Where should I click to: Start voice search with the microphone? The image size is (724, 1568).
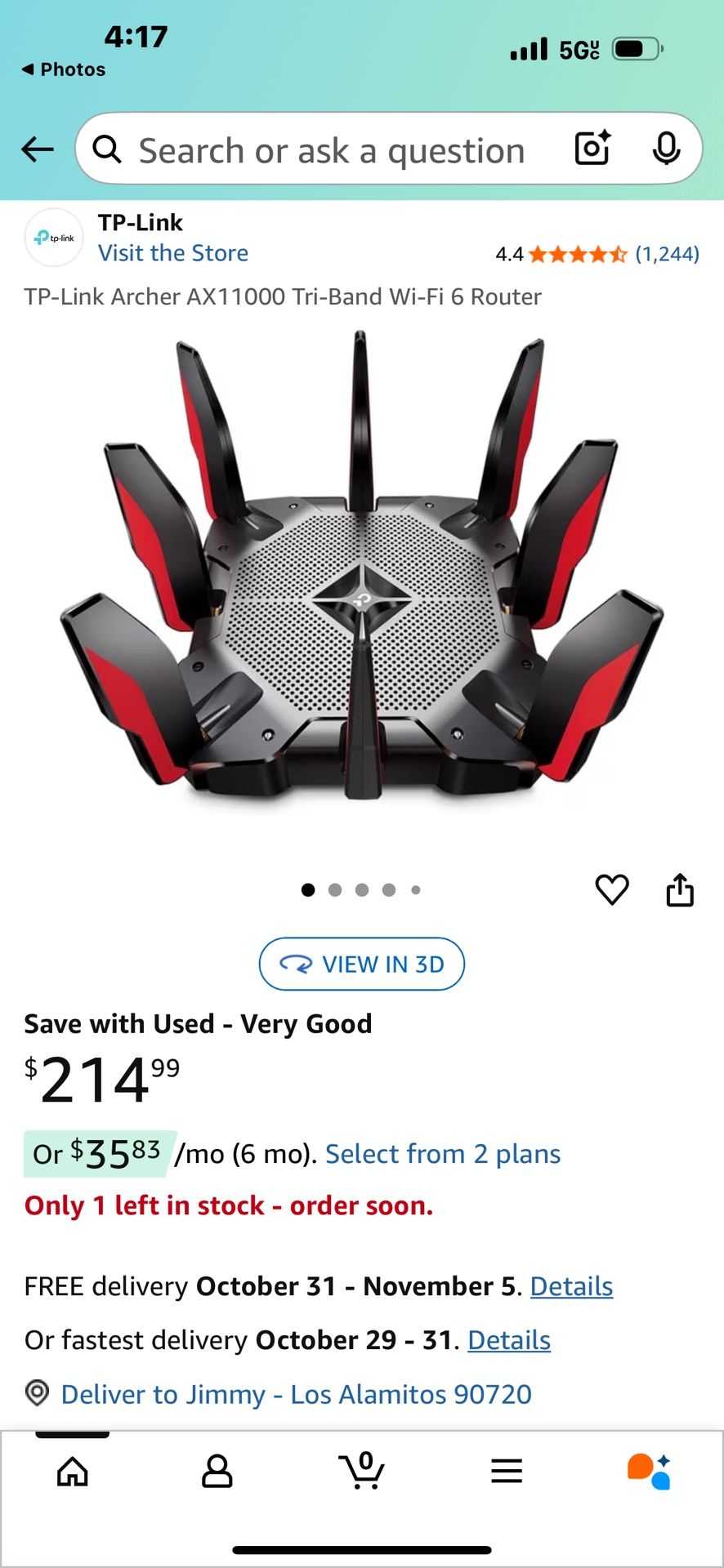click(666, 149)
